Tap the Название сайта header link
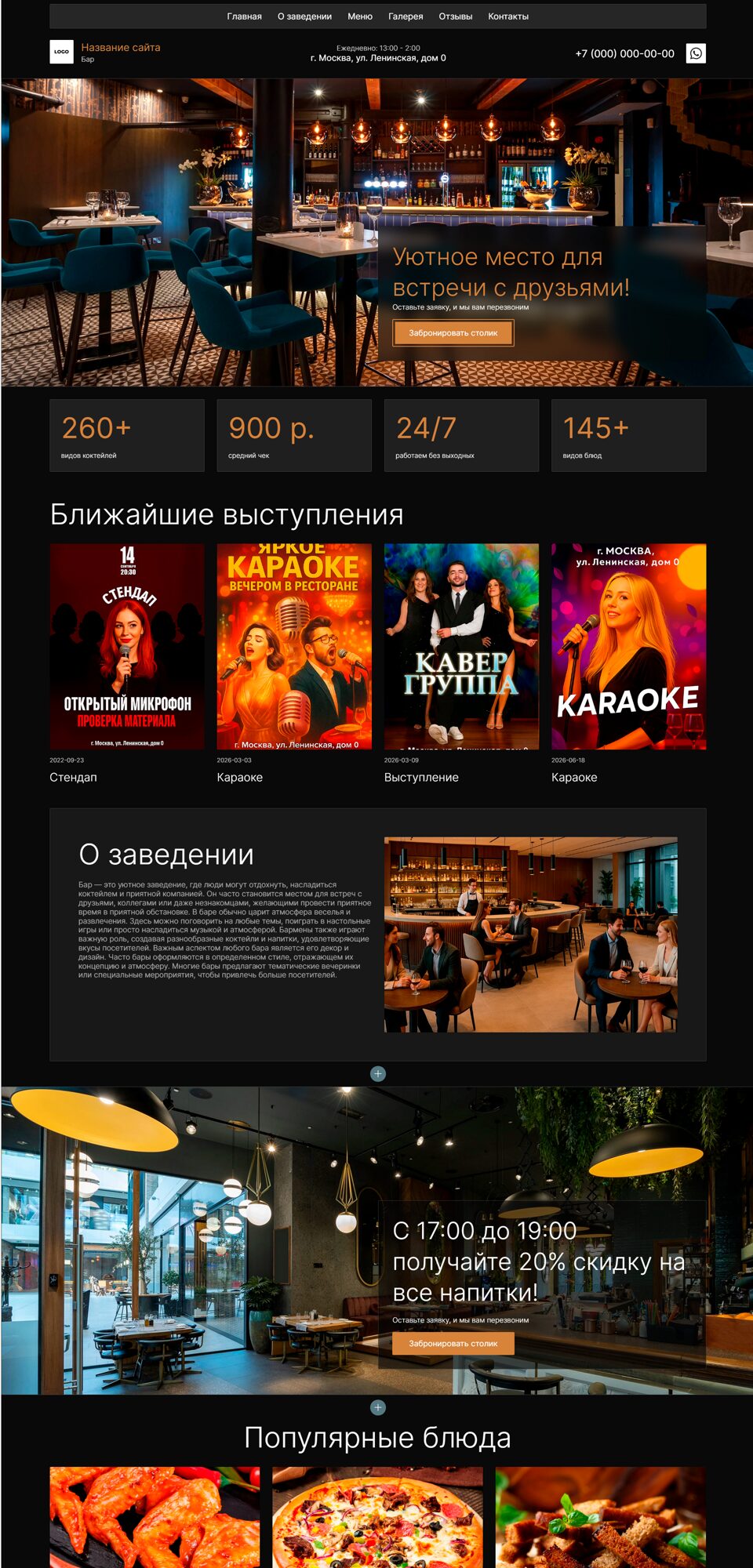Image resolution: width=753 pixels, height=1568 pixels. click(x=121, y=48)
